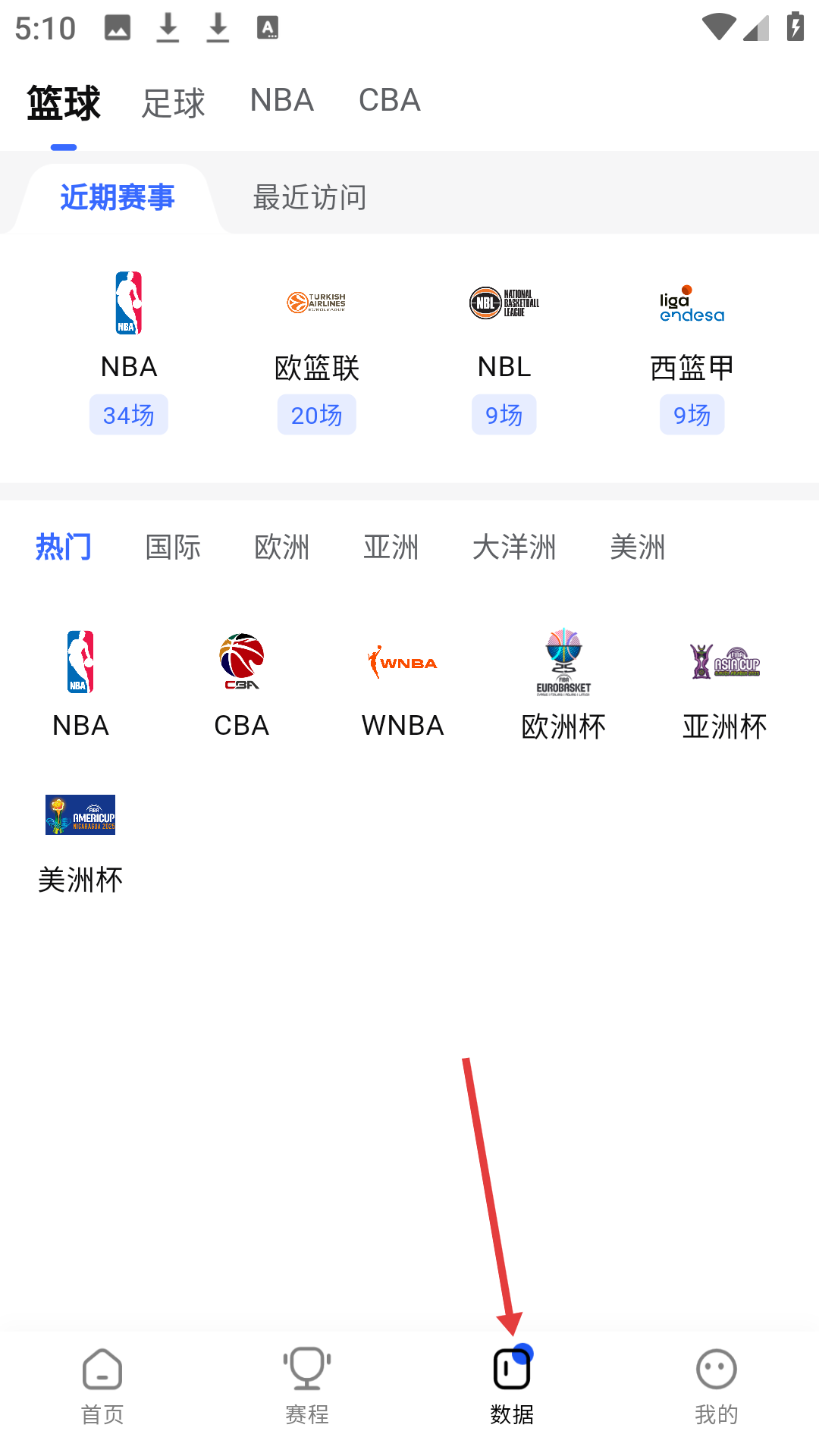
Task: Select the 大洋洲 category
Action: pos(514,547)
